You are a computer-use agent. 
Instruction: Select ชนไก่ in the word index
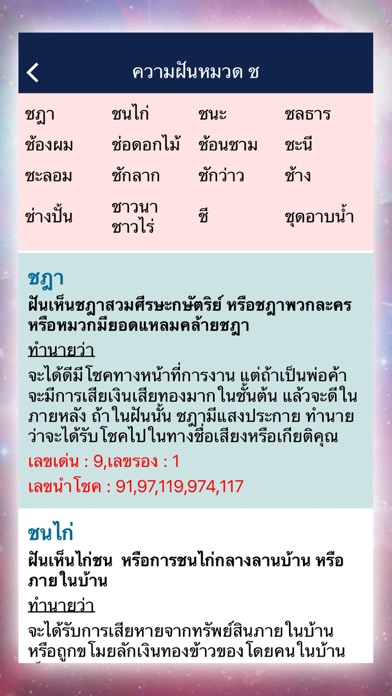[x=131, y=115]
